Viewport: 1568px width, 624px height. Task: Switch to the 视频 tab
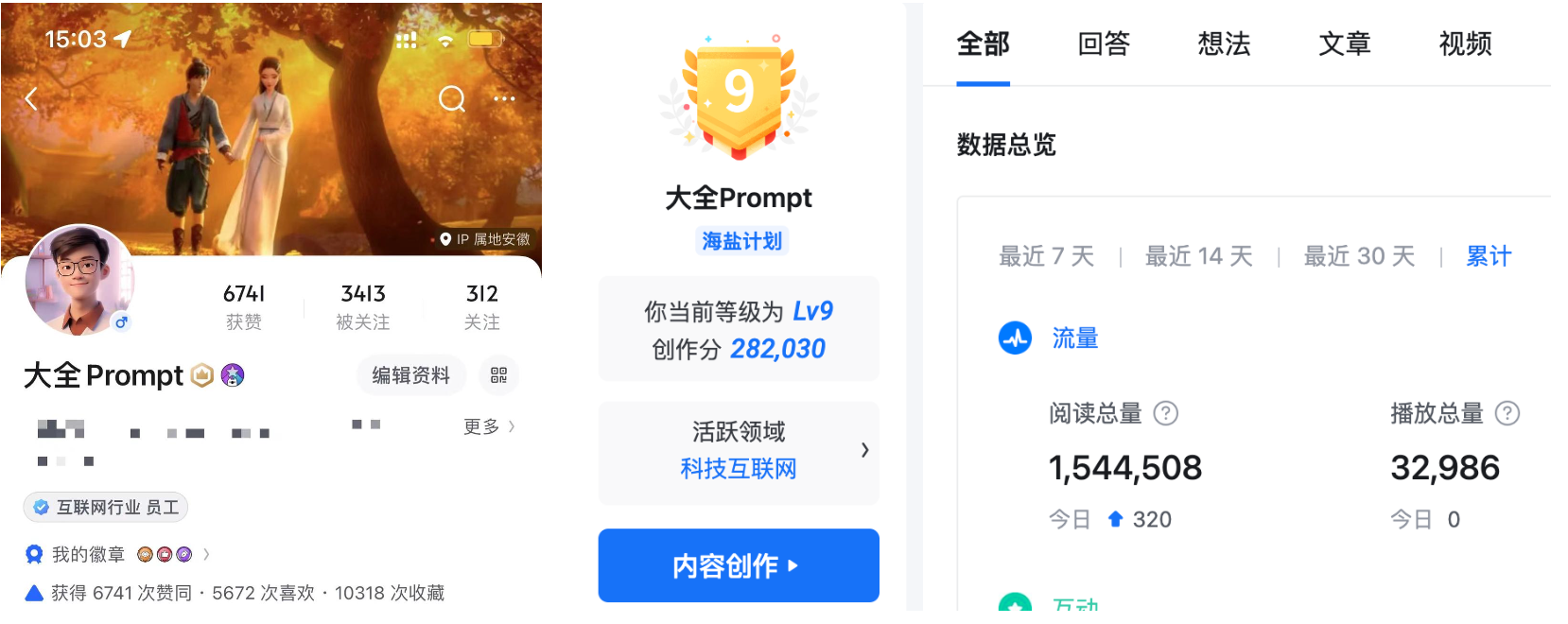point(1465,43)
